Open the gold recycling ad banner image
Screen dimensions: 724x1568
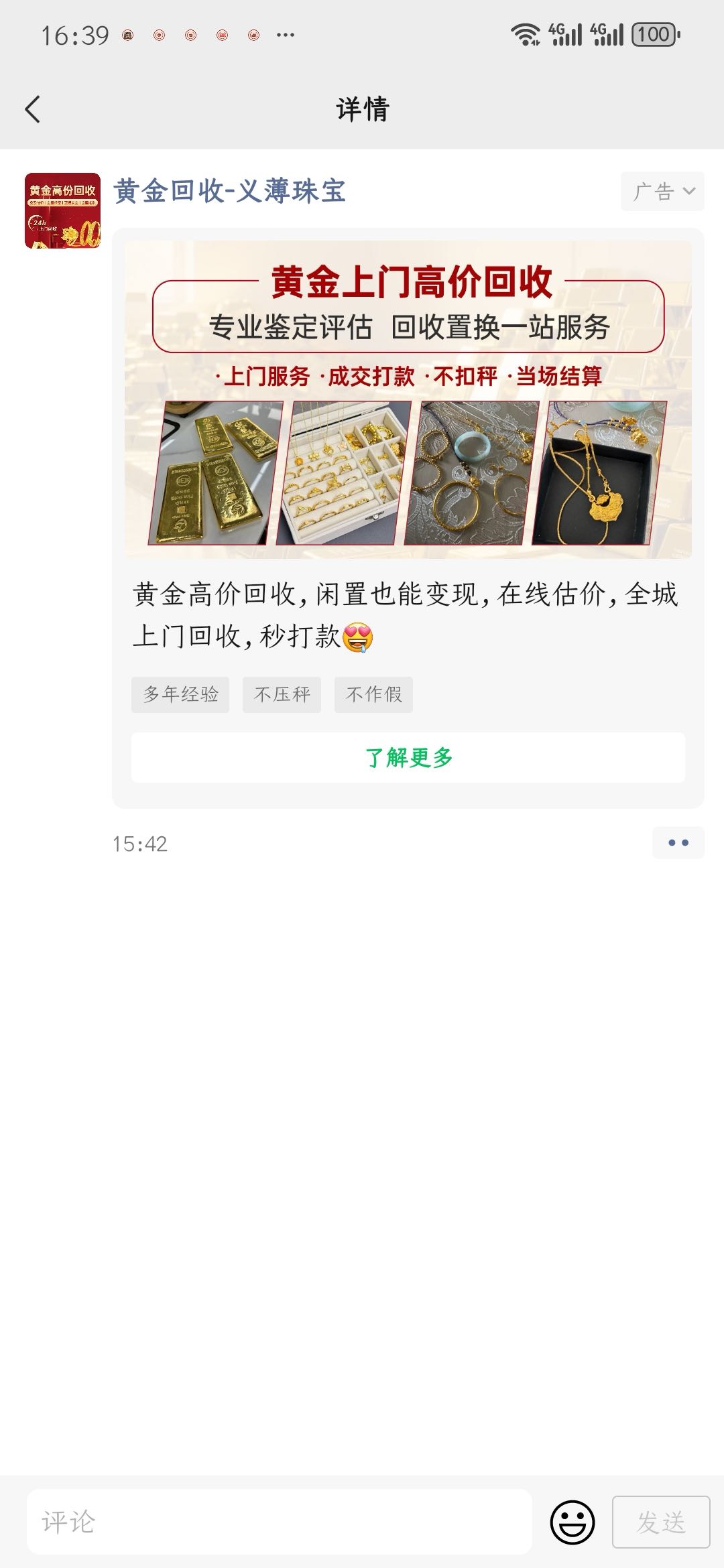[408, 399]
